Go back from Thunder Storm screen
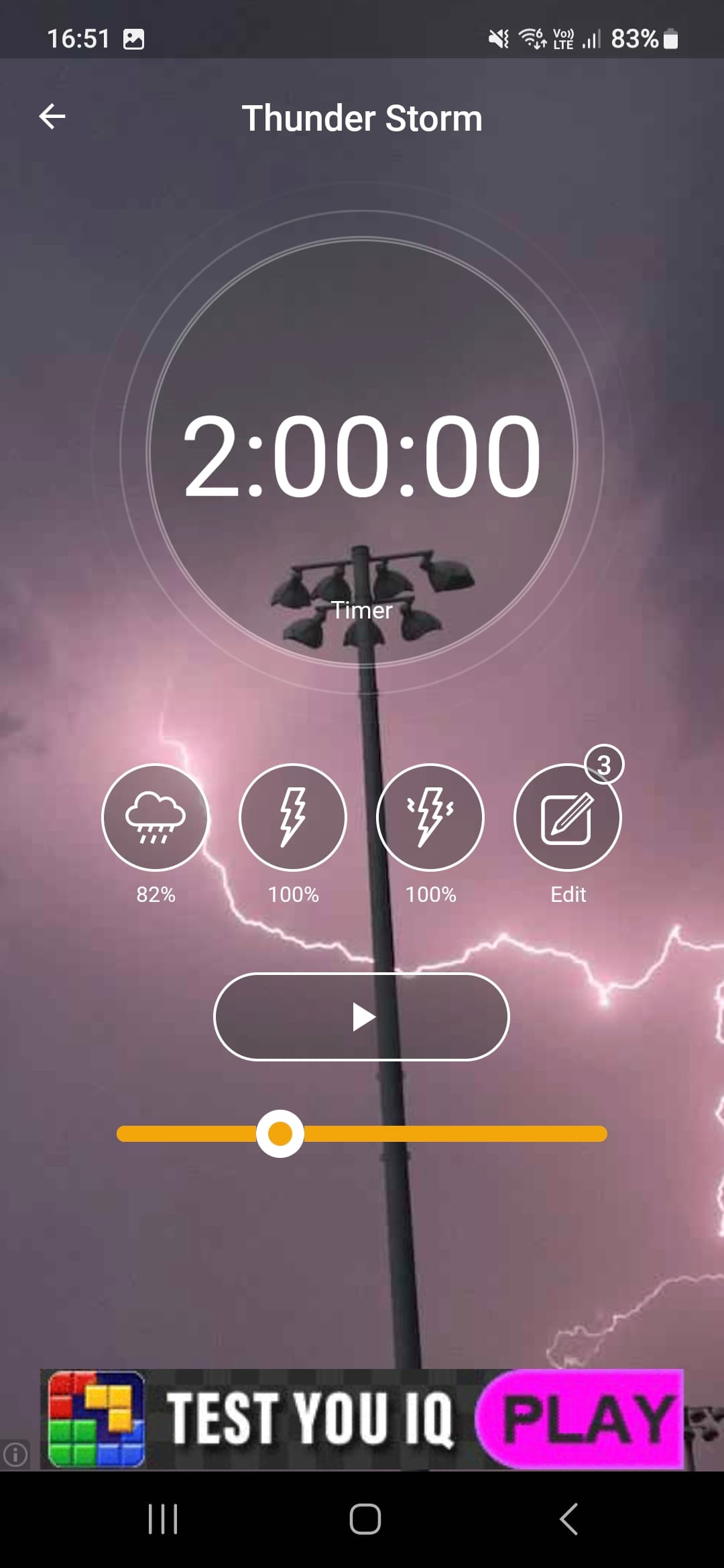Image resolution: width=724 pixels, height=1568 pixels. (x=52, y=117)
